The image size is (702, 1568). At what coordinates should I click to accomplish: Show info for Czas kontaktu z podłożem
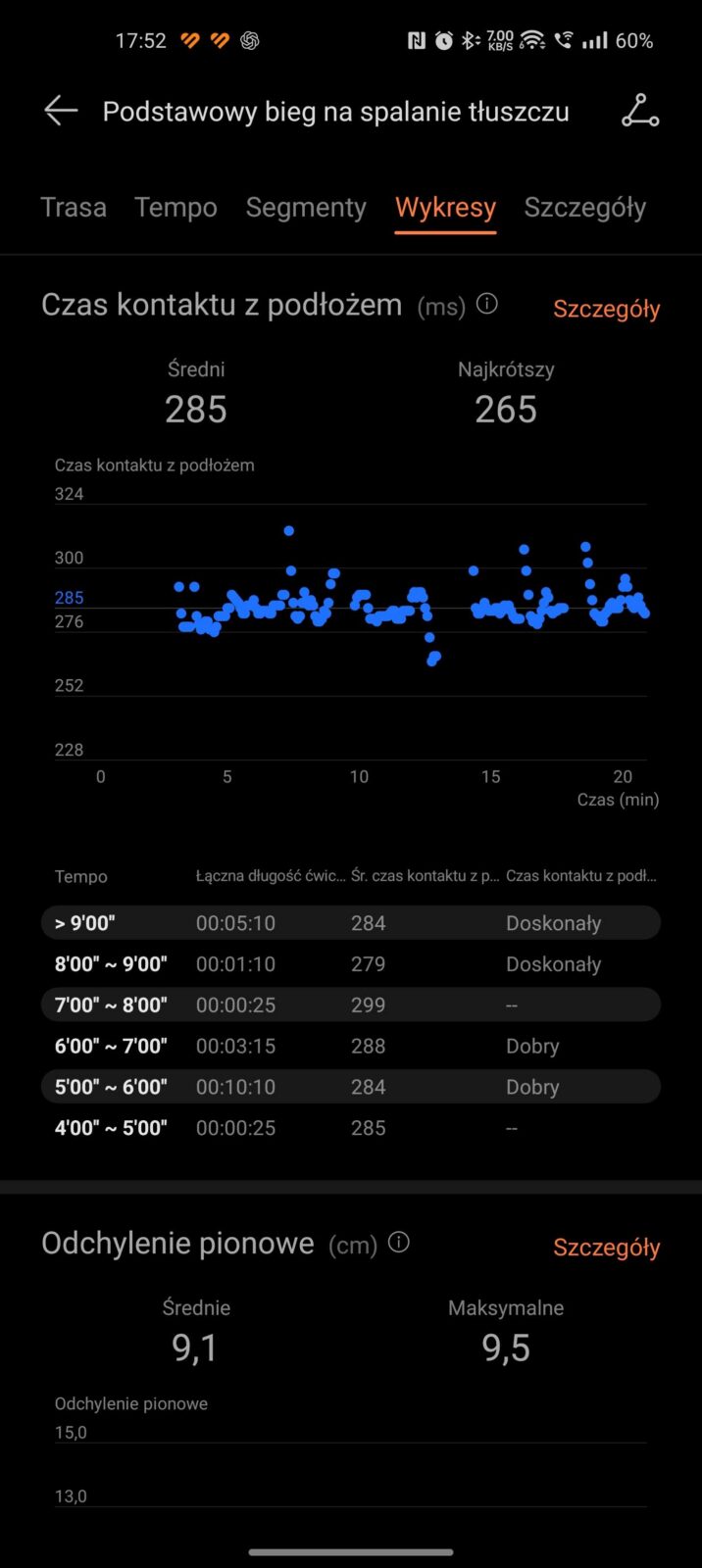pyautogui.click(x=487, y=304)
